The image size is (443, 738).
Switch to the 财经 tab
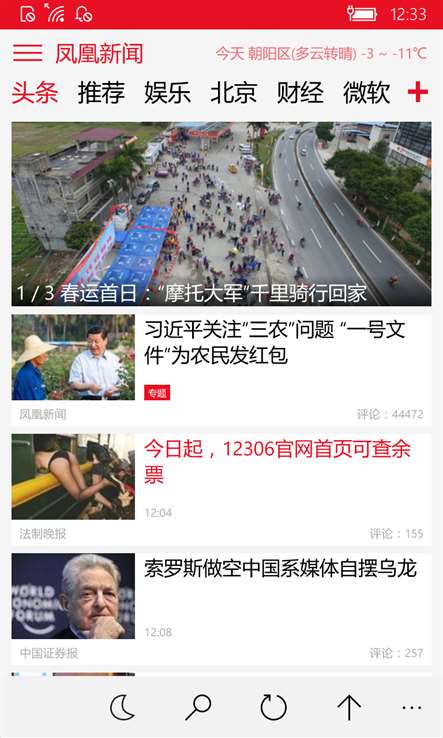(x=300, y=92)
